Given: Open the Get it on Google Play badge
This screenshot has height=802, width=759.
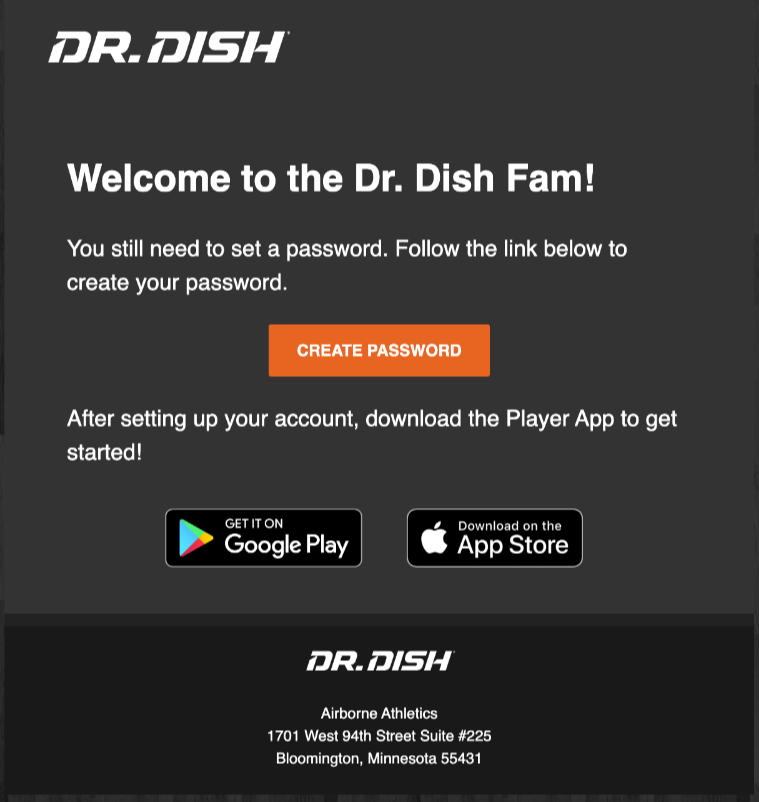Looking at the screenshot, I should coord(263,538).
